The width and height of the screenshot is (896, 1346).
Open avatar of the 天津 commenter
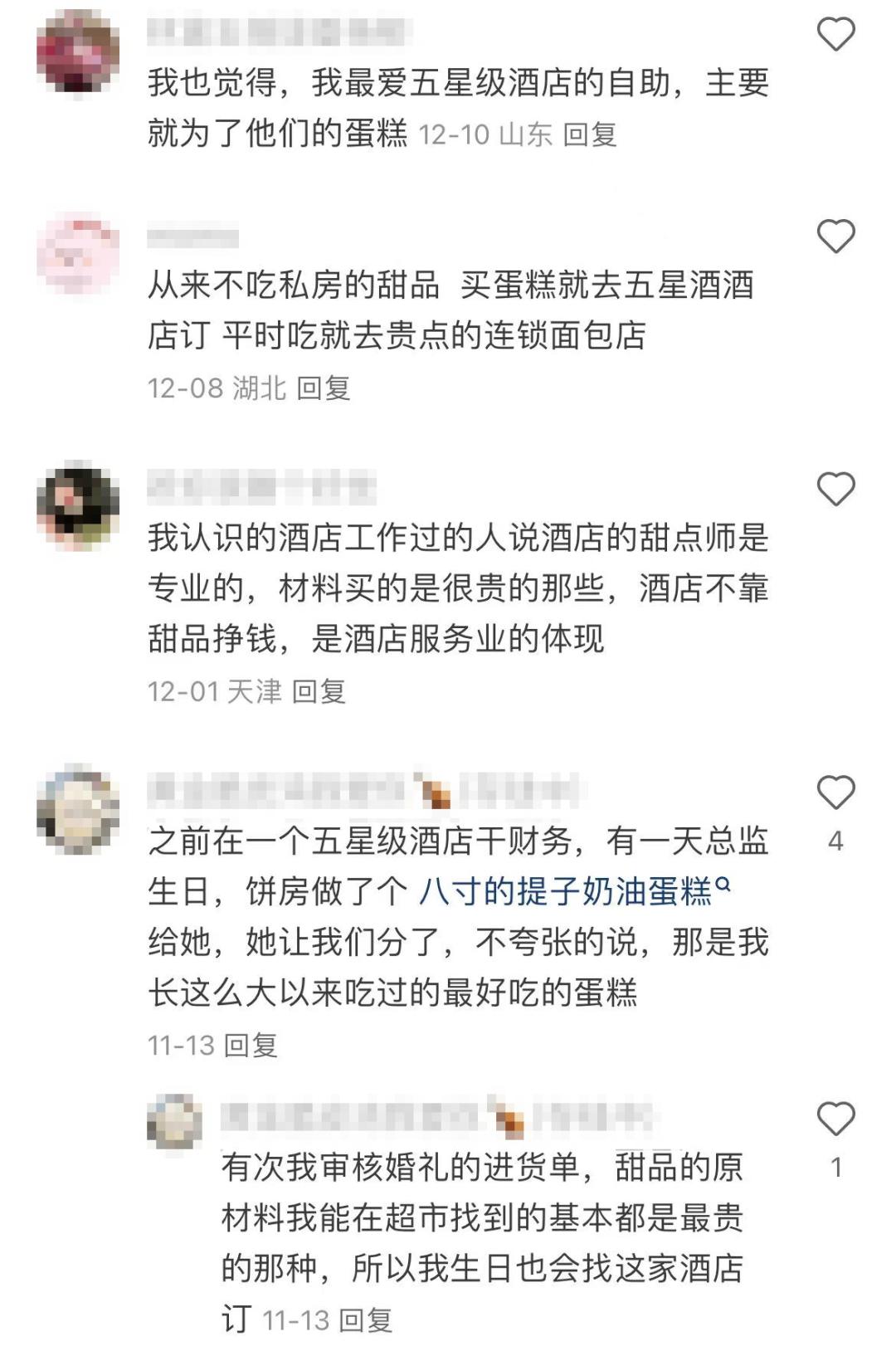click(x=78, y=505)
